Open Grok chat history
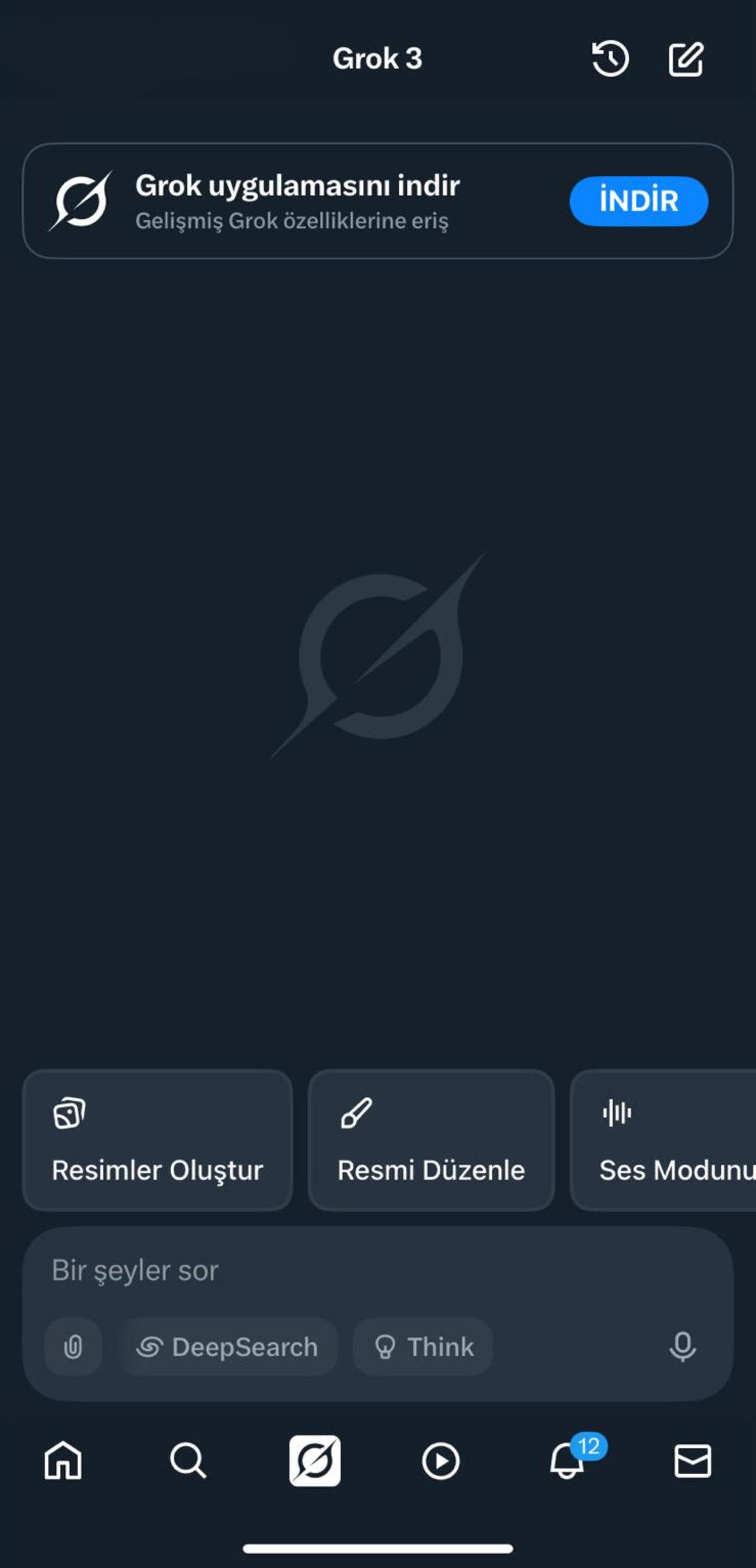The width and height of the screenshot is (756, 1568). pyautogui.click(x=610, y=59)
